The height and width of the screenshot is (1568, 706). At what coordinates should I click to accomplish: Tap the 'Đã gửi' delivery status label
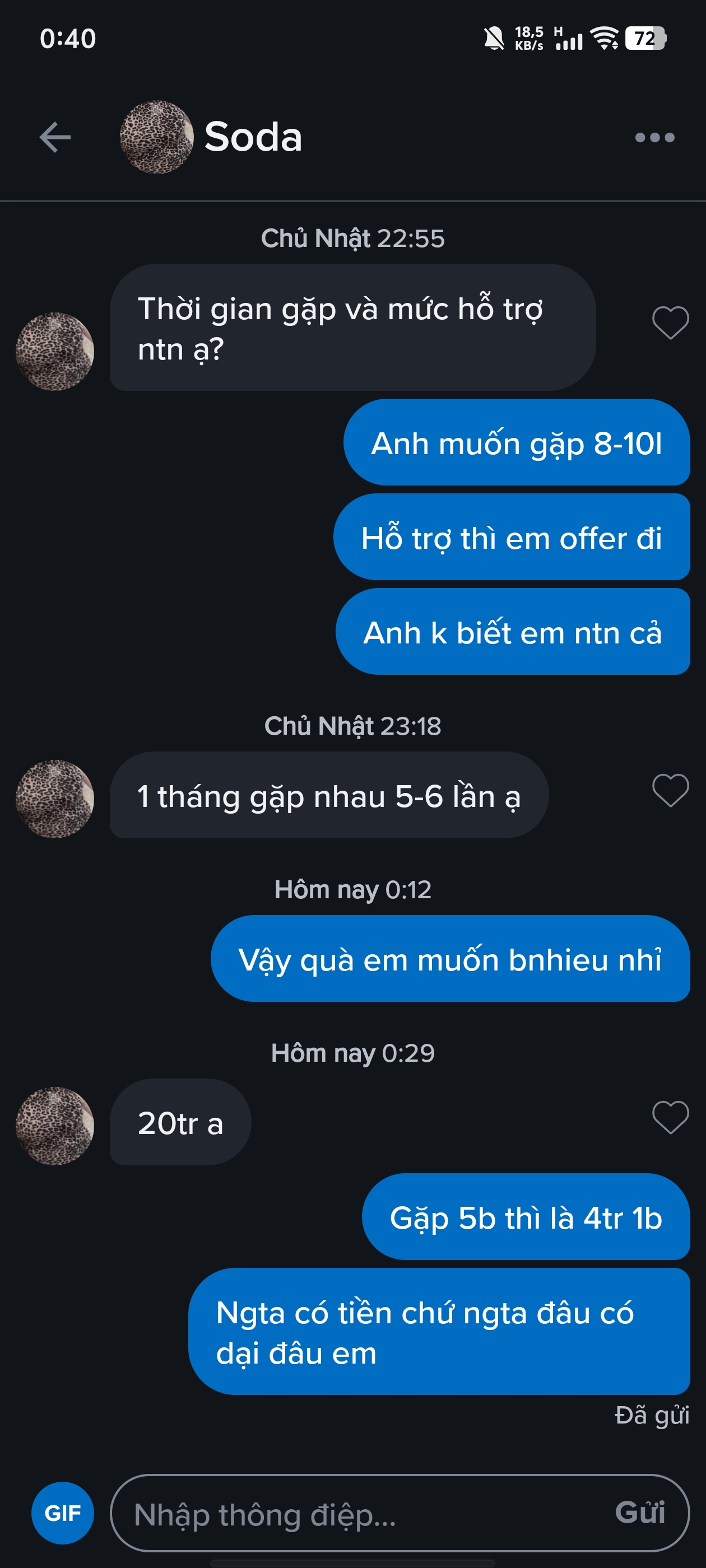(651, 1415)
